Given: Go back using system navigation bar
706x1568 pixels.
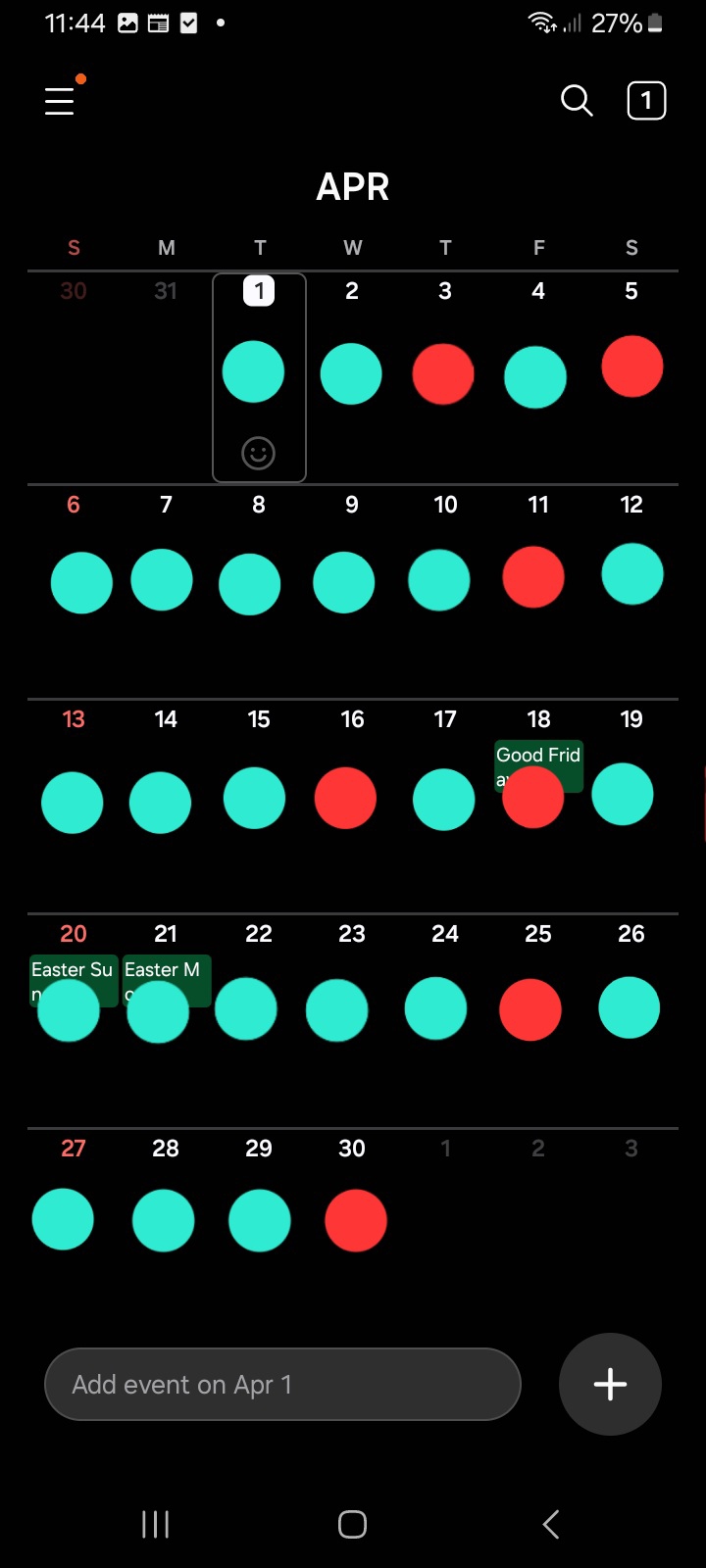Looking at the screenshot, I should coord(551,1524).
